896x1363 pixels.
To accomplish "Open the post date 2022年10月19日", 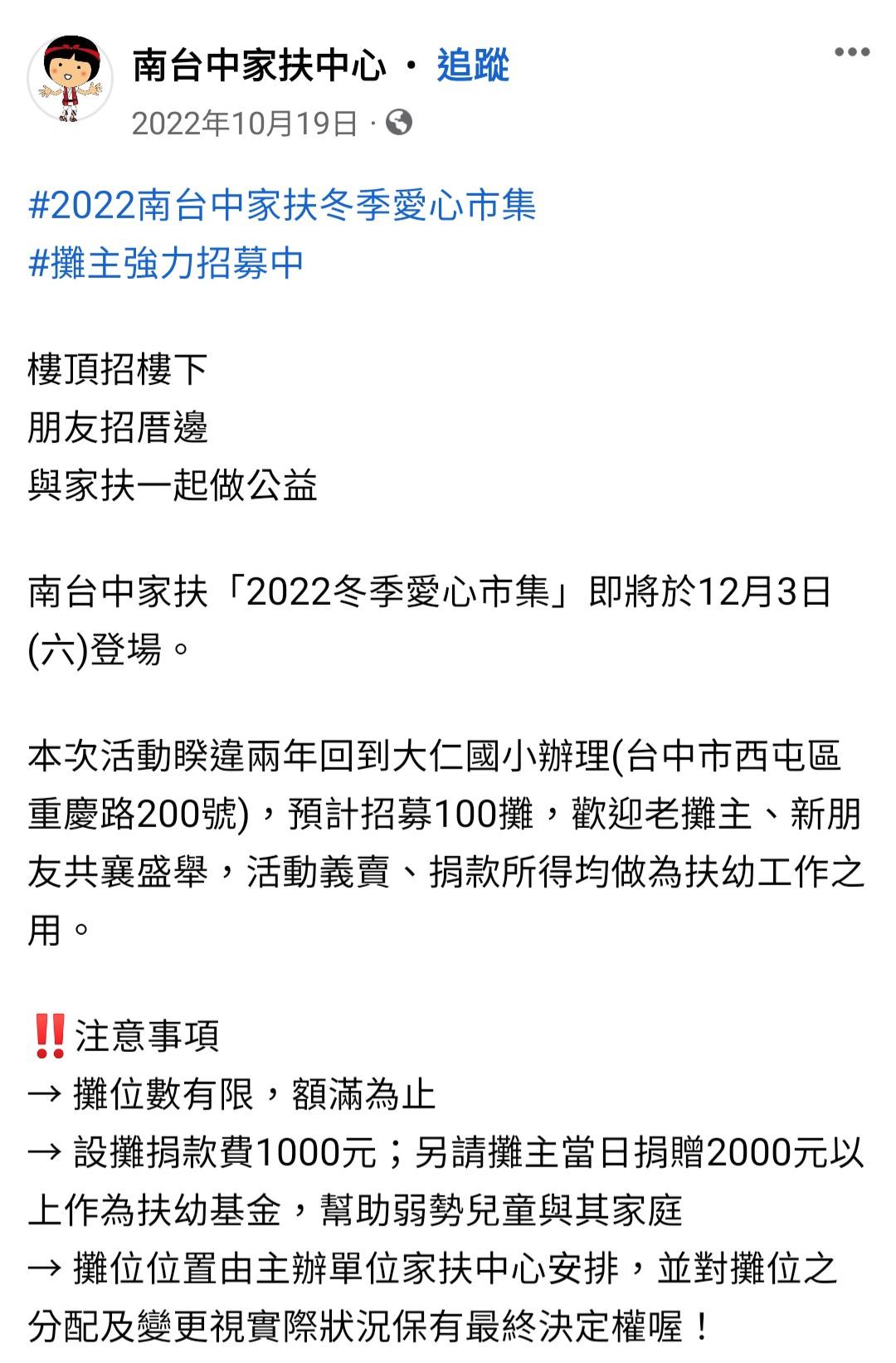I will pyautogui.click(x=244, y=124).
